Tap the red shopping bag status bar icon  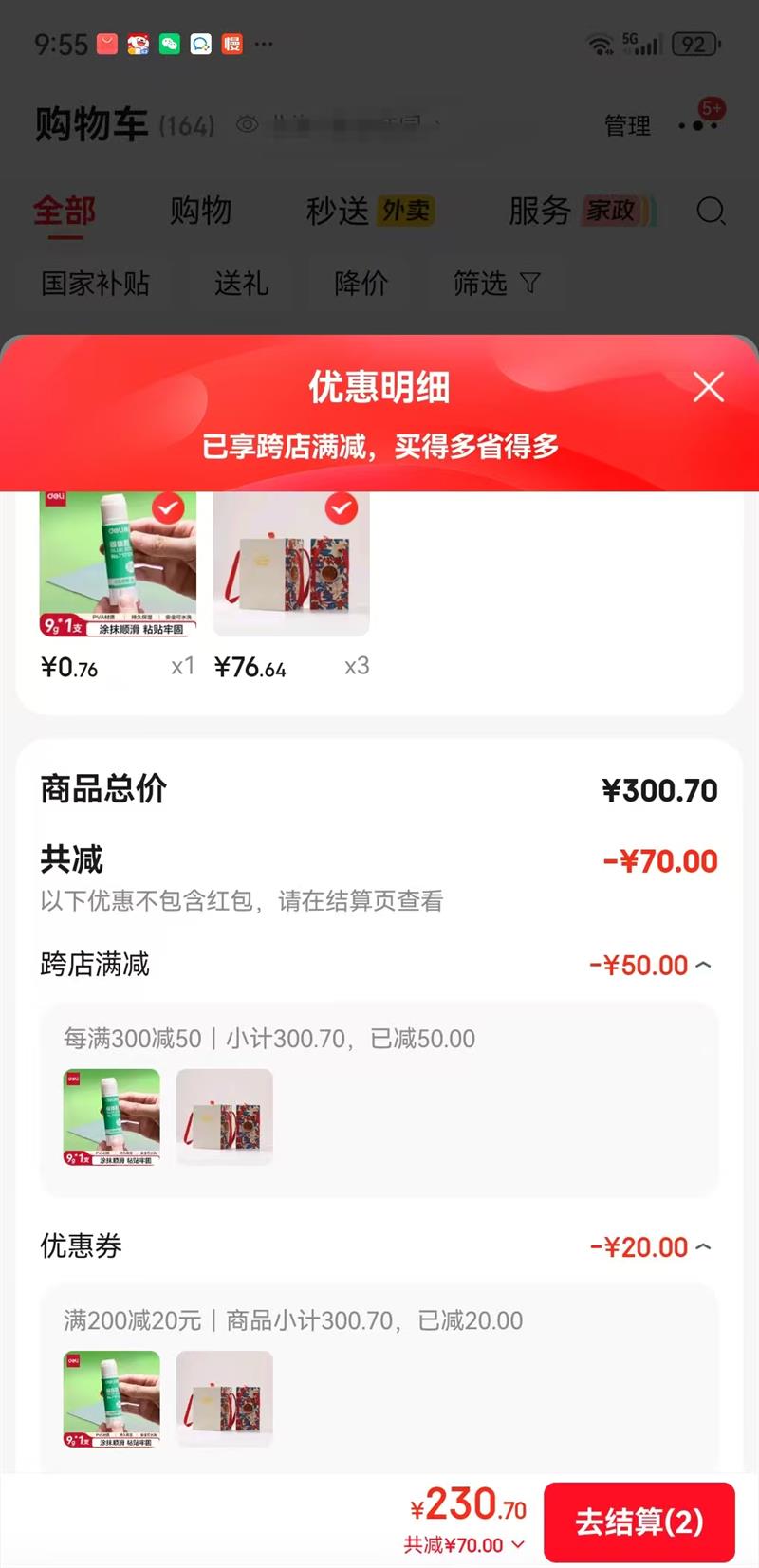click(x=107, y=44)
